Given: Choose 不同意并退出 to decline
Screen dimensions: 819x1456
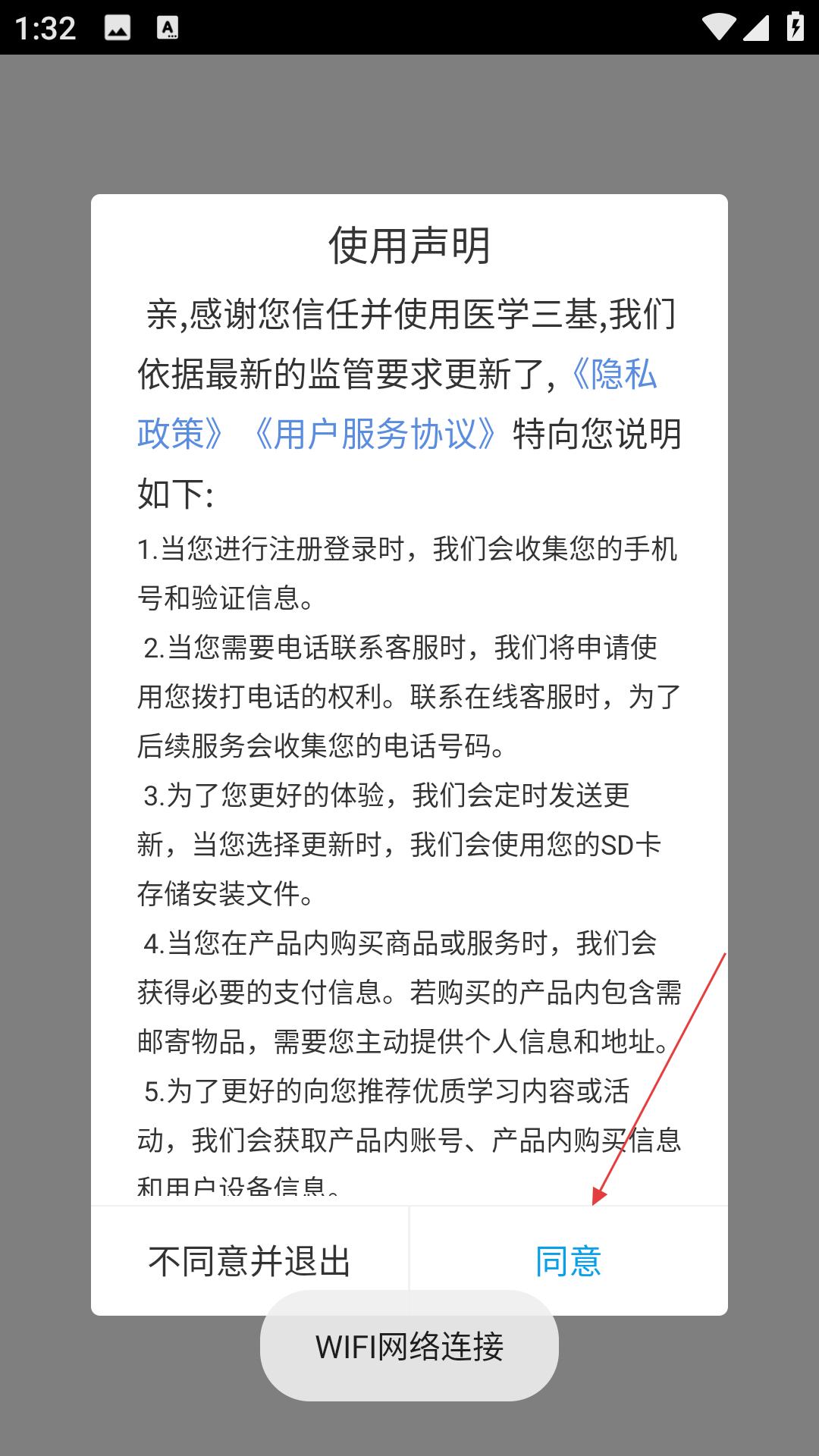Looking at the screenshot, I should point(249,1261).
